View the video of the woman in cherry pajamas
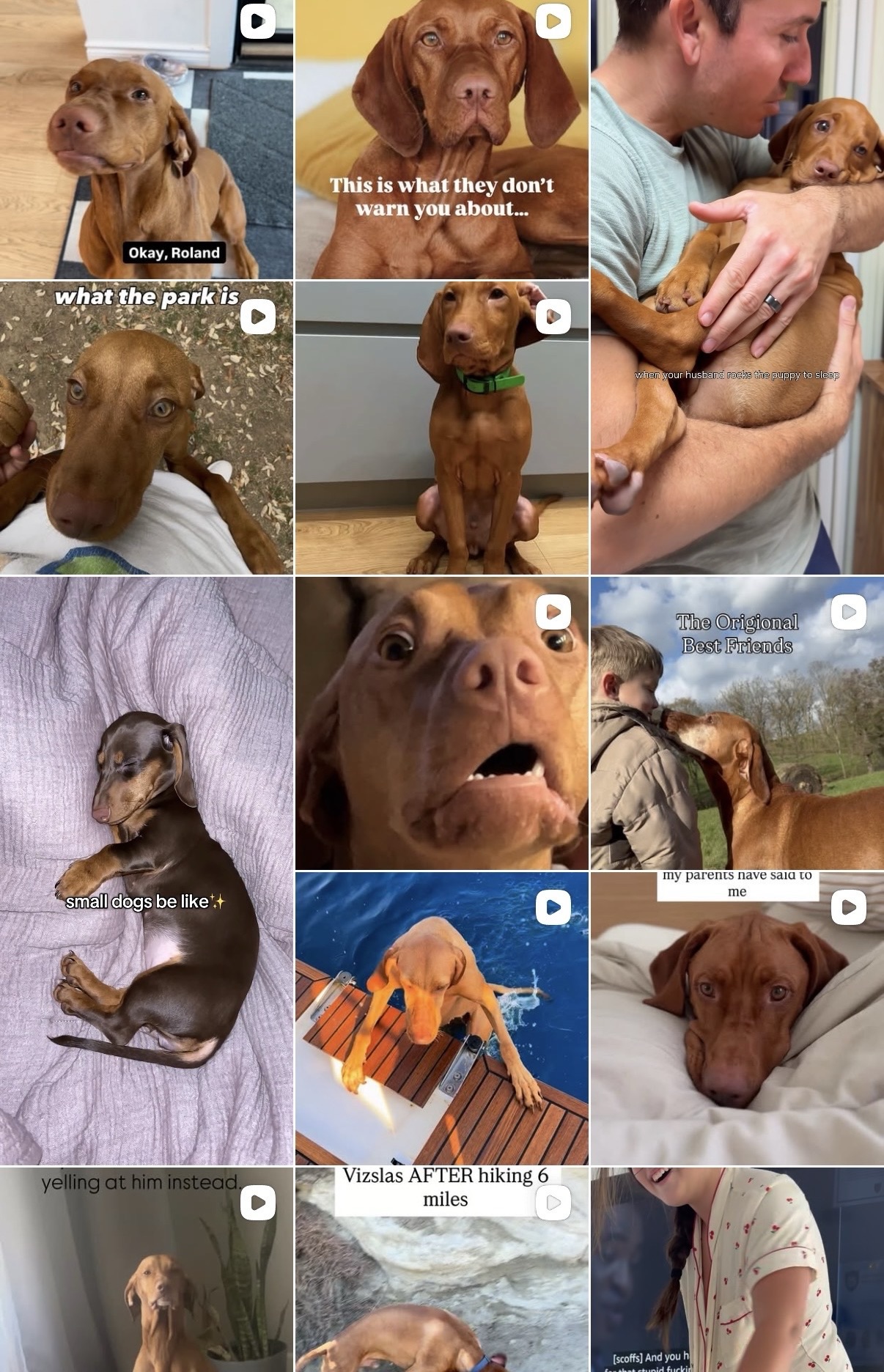The height and width of the screenshot is (1372, 884). (737, 1269)
